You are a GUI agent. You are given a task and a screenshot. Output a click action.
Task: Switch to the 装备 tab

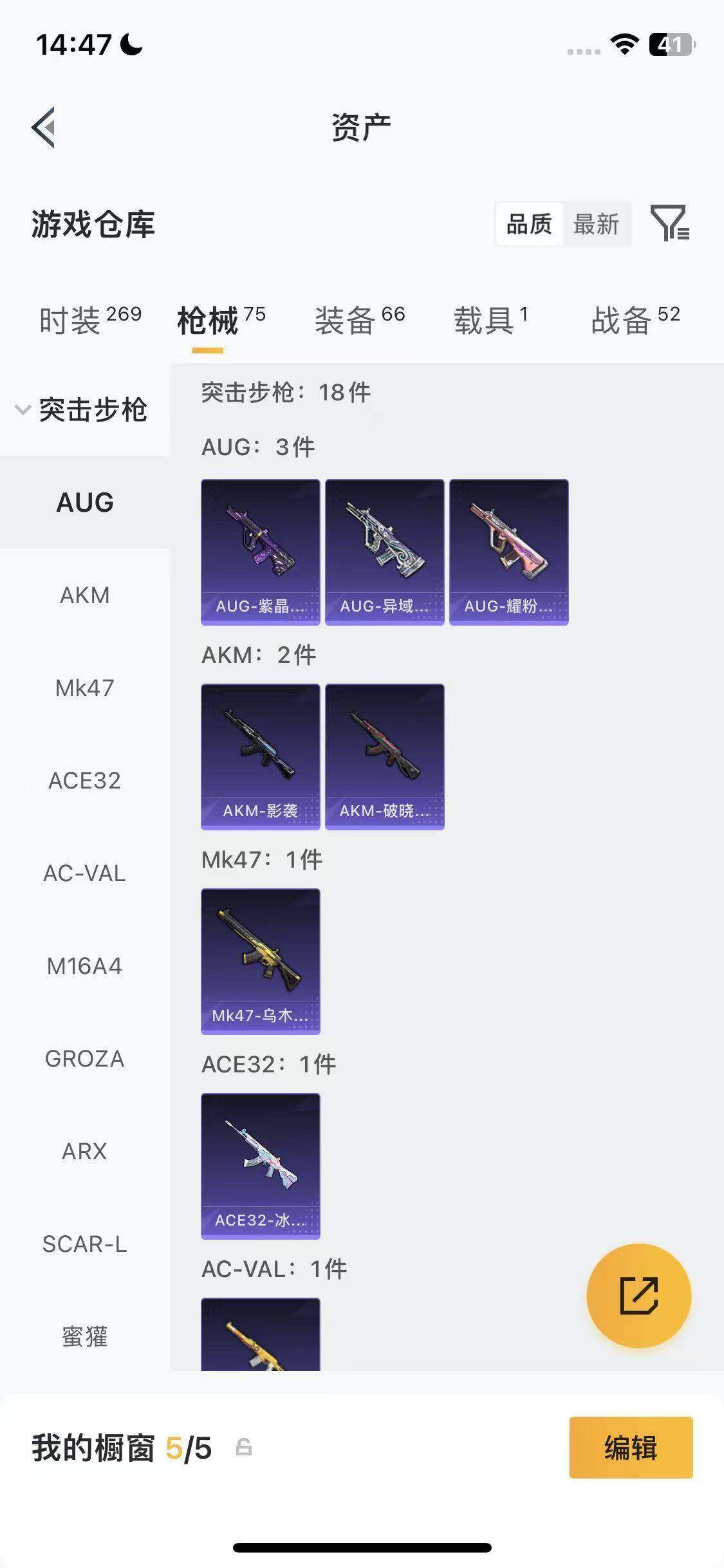click(359, 320)
